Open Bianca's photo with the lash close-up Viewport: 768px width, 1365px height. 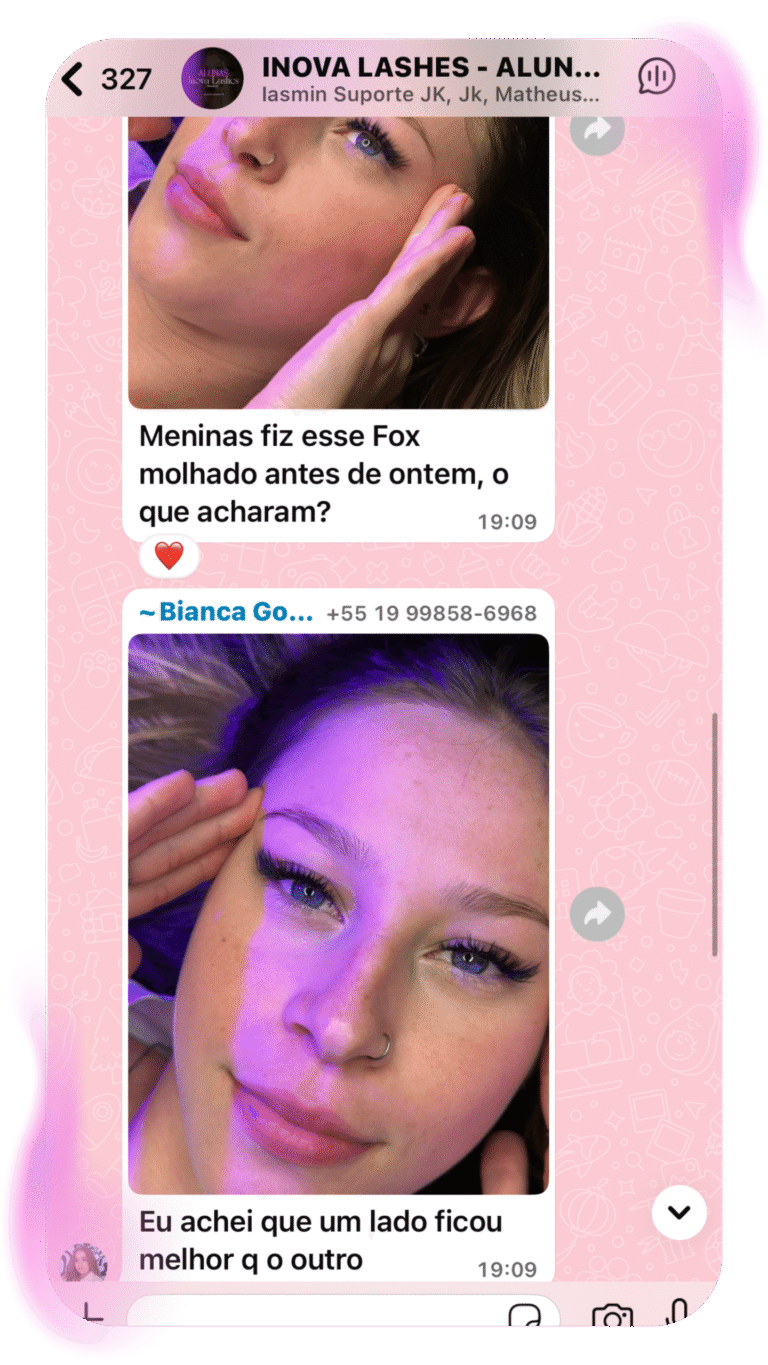coord(338,912)
